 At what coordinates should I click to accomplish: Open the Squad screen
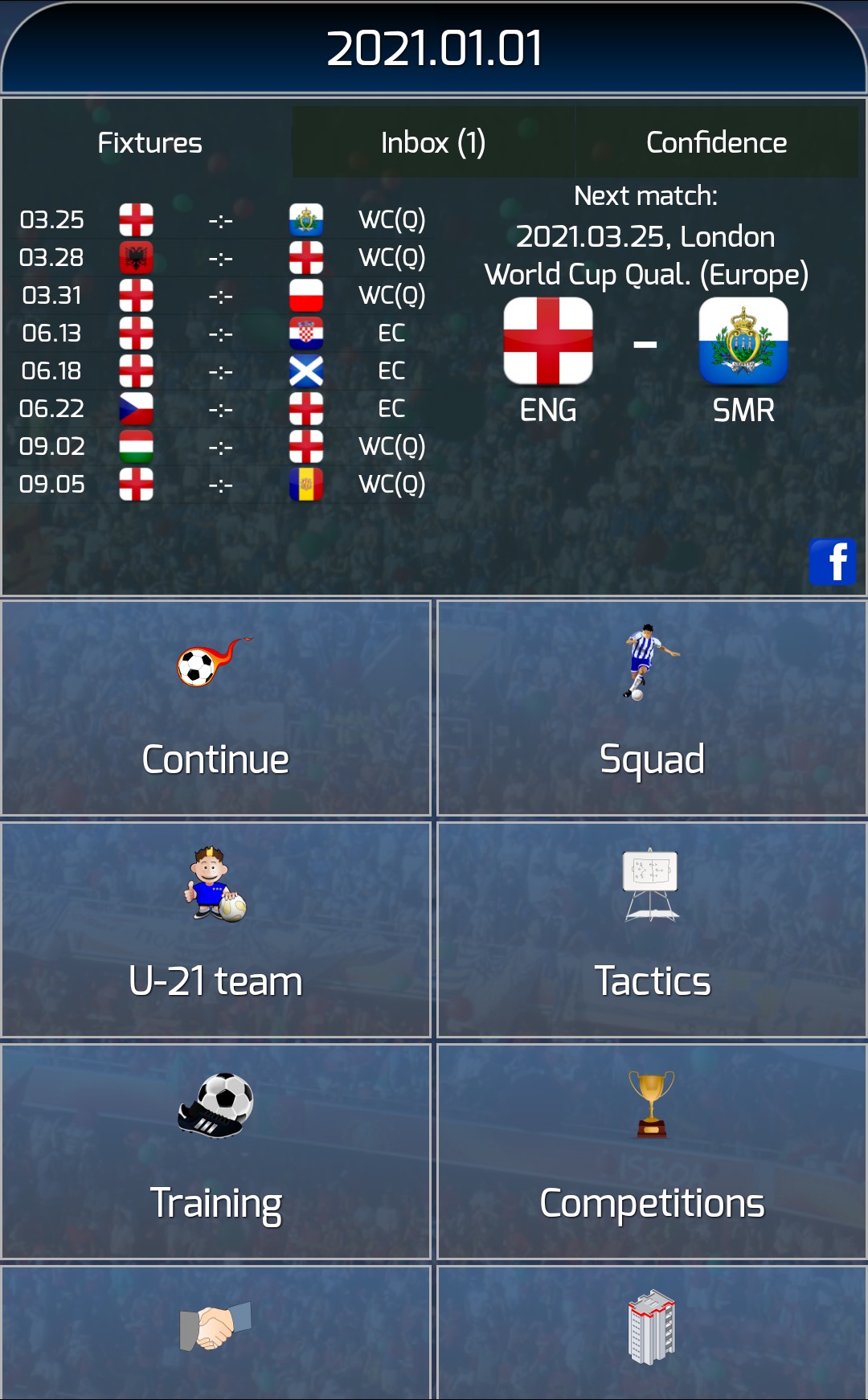coord(652,708)
